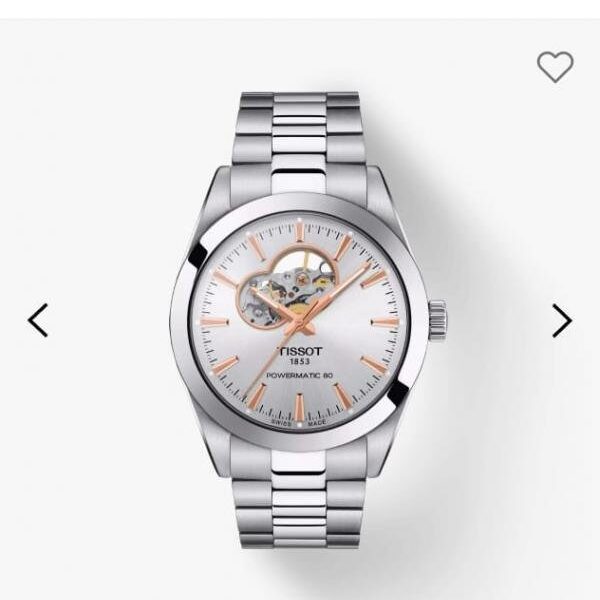The height and width of the screenshot is (600, 600).
Task: Add the Tissot watch to wishlist
Action: [x=555, y=66]
